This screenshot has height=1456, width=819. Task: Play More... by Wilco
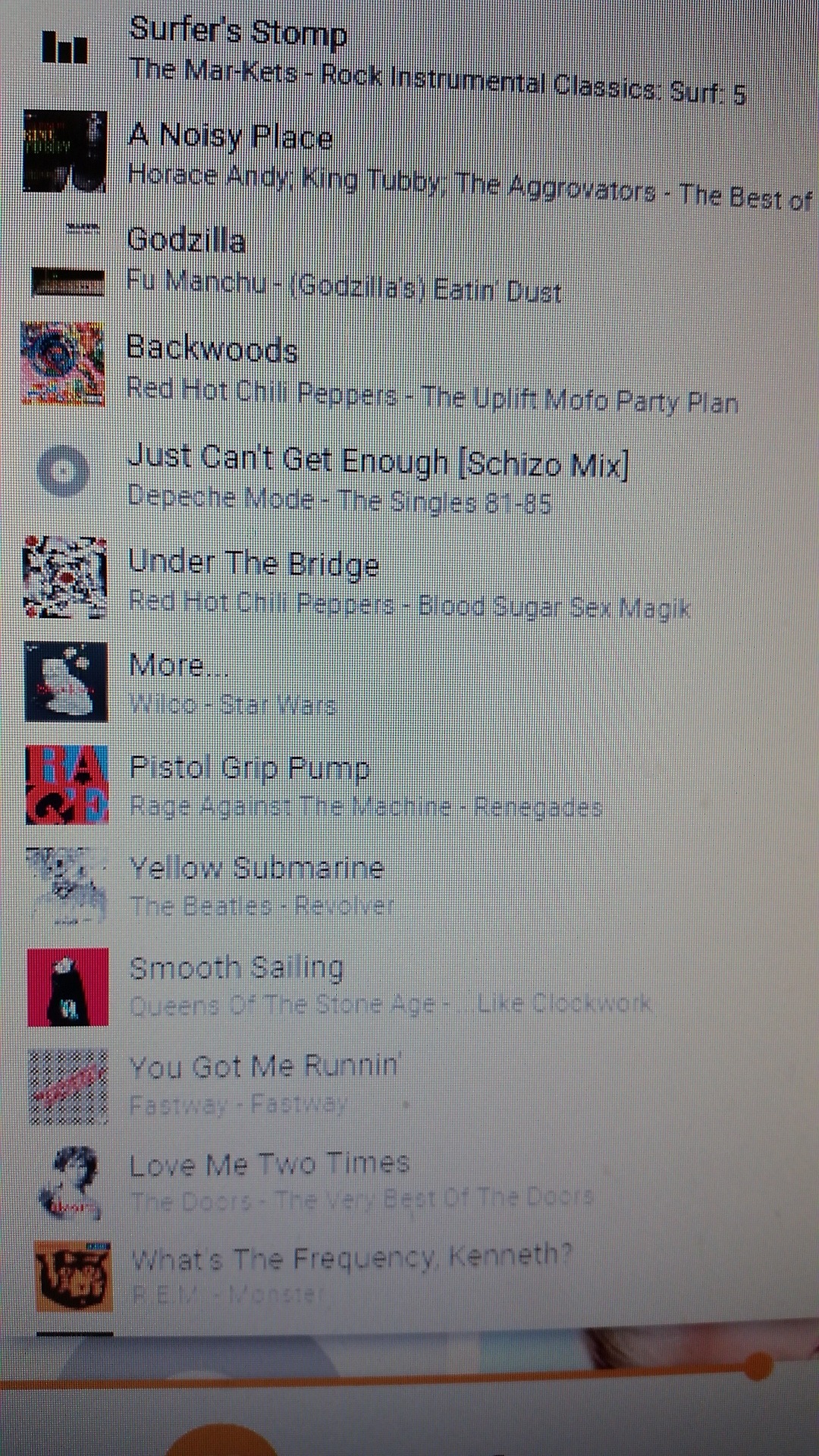pyautogui.click(x=303, y=684)
